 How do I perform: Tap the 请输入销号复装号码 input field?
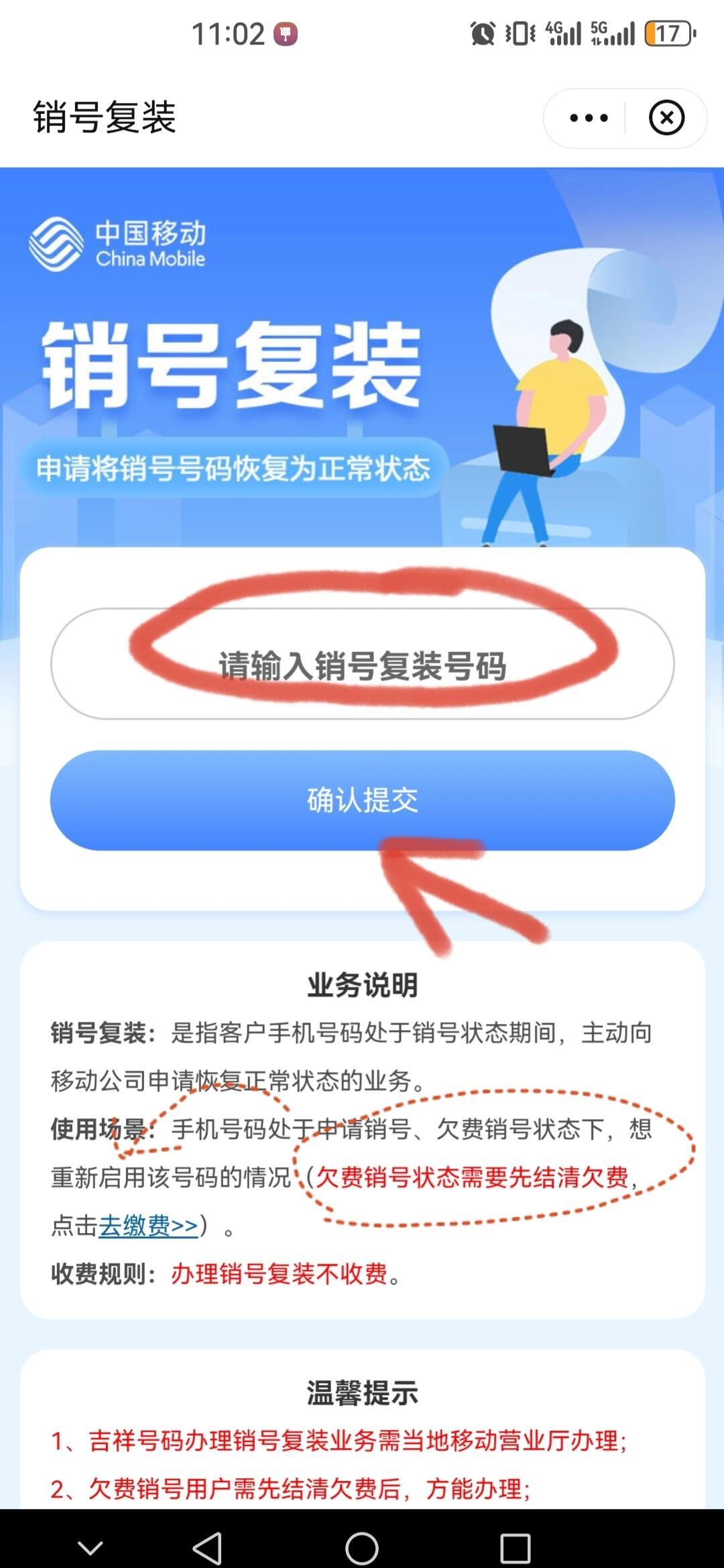click(362, 664)
